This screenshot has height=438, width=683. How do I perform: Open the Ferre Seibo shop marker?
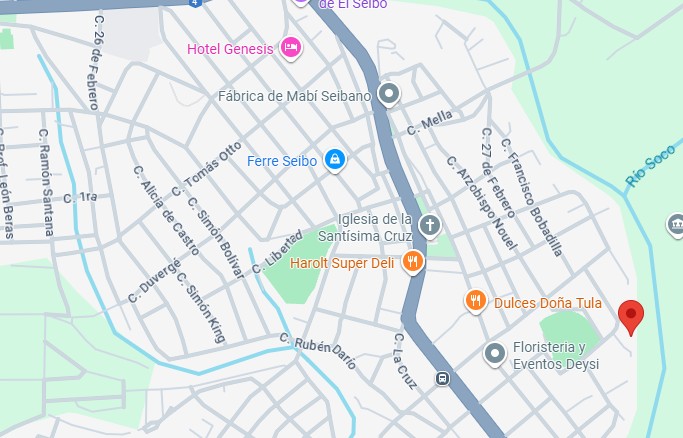point(335,159)
